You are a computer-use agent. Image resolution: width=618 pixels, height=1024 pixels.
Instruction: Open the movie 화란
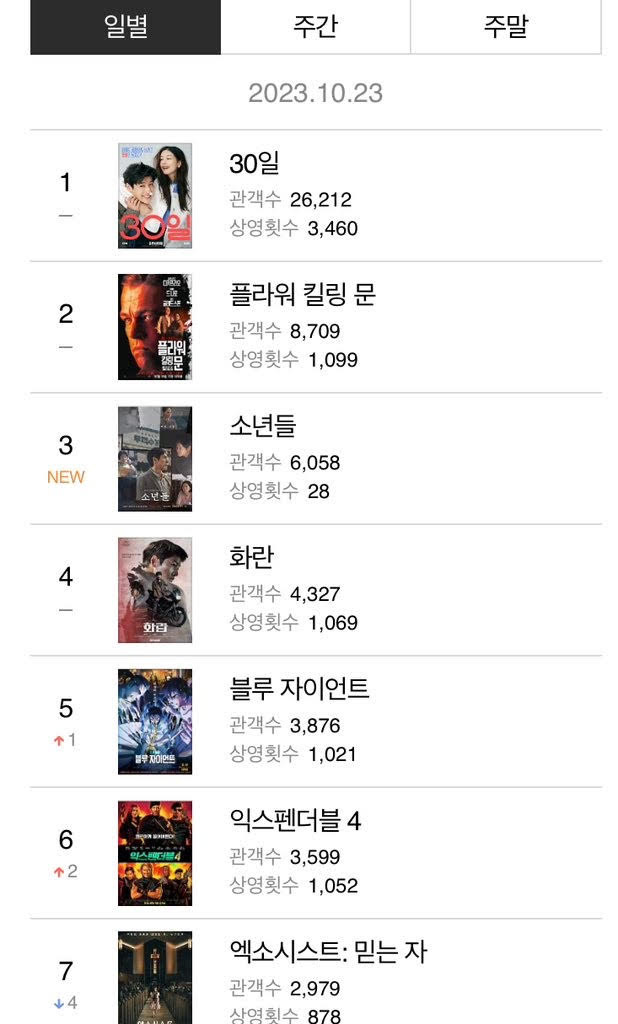point(316,590)
